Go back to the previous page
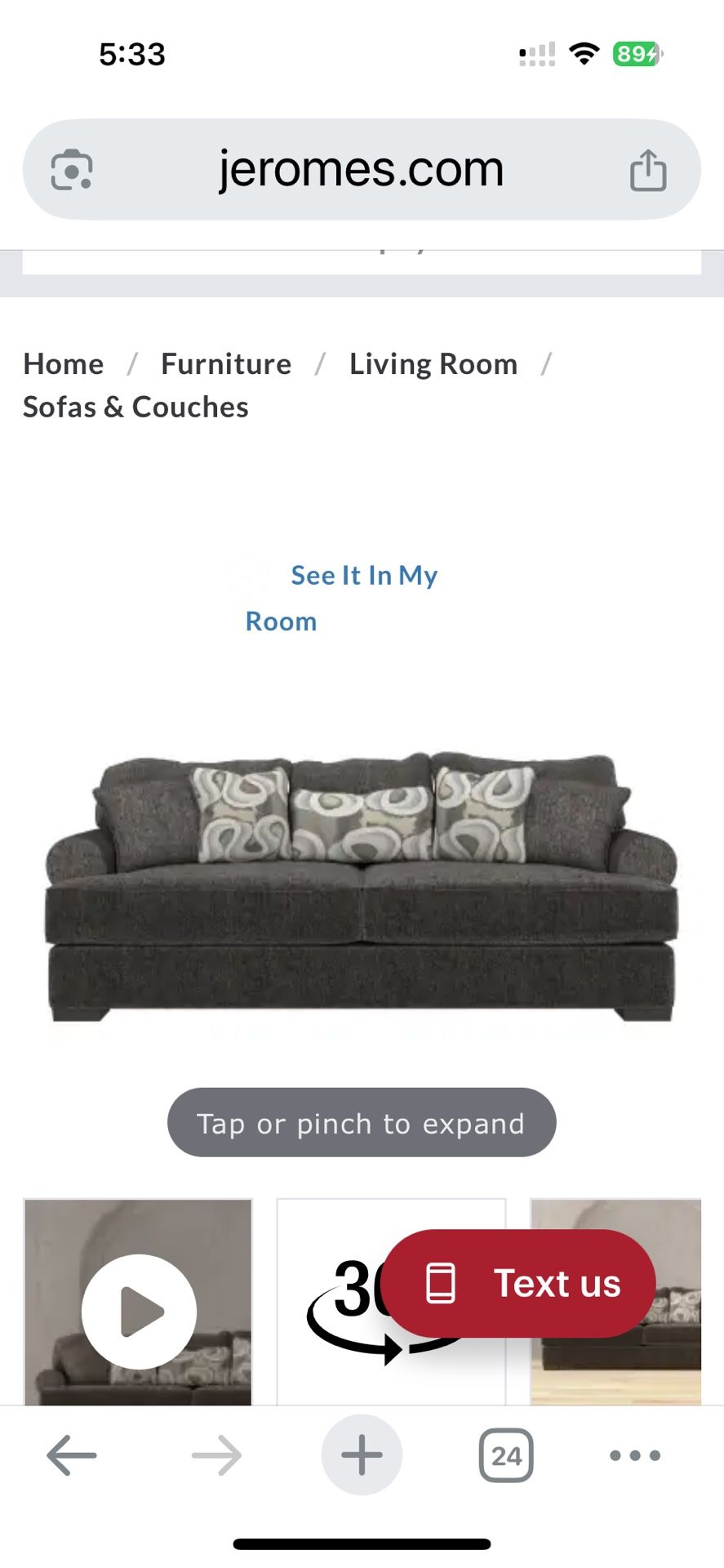 click(x=72, y=1455)
